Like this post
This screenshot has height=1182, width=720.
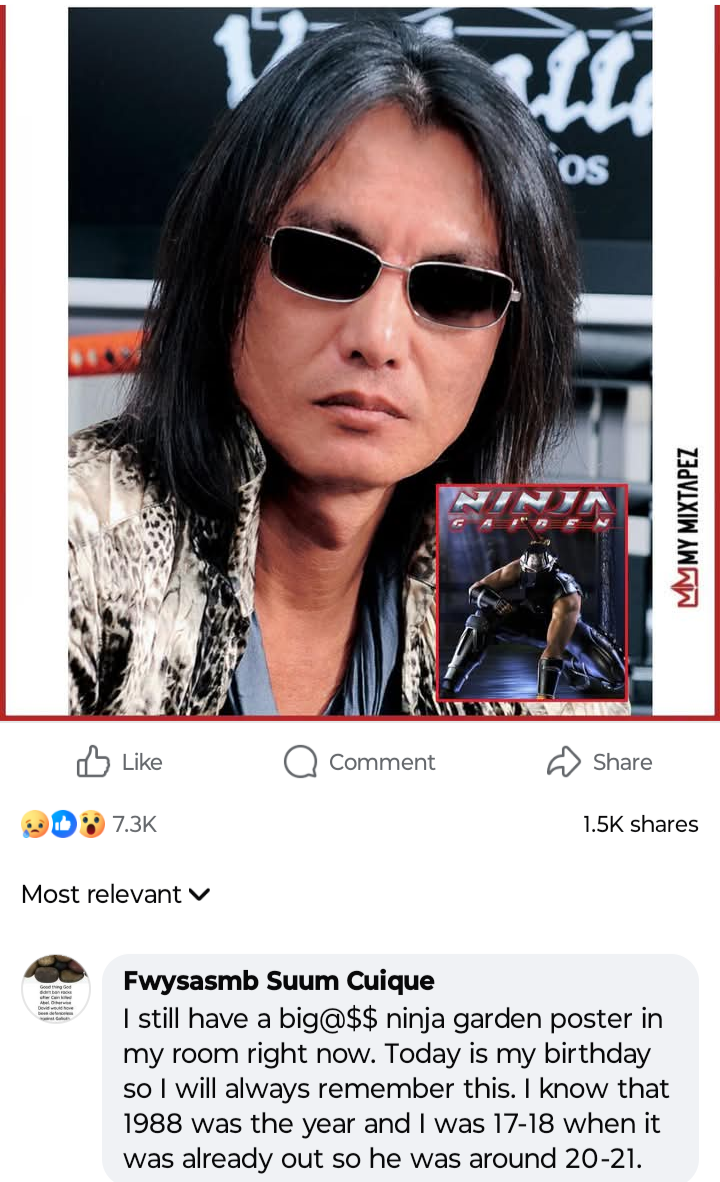[x=119, y=762]
